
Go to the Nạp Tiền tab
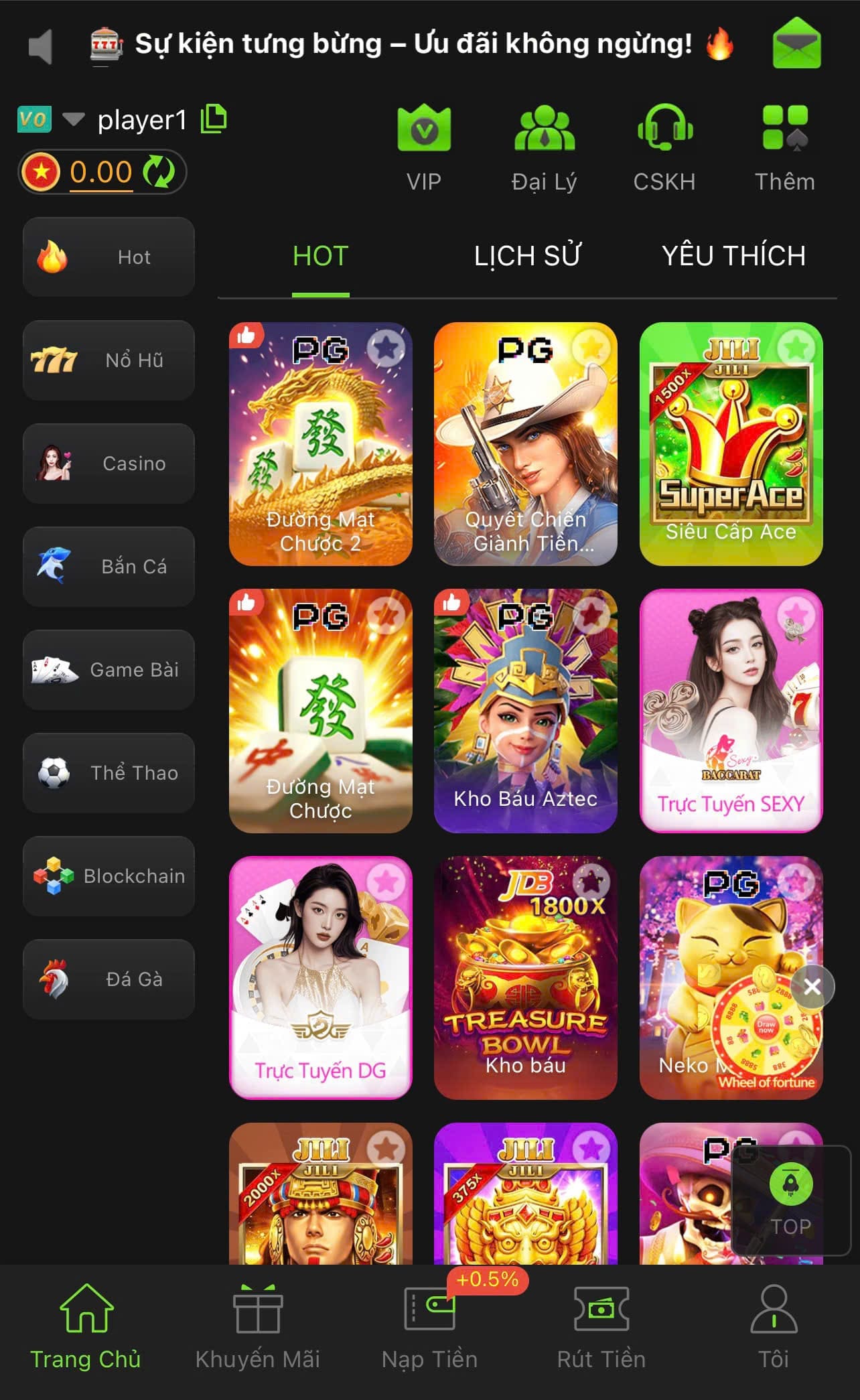click(x=429, y=1326)
